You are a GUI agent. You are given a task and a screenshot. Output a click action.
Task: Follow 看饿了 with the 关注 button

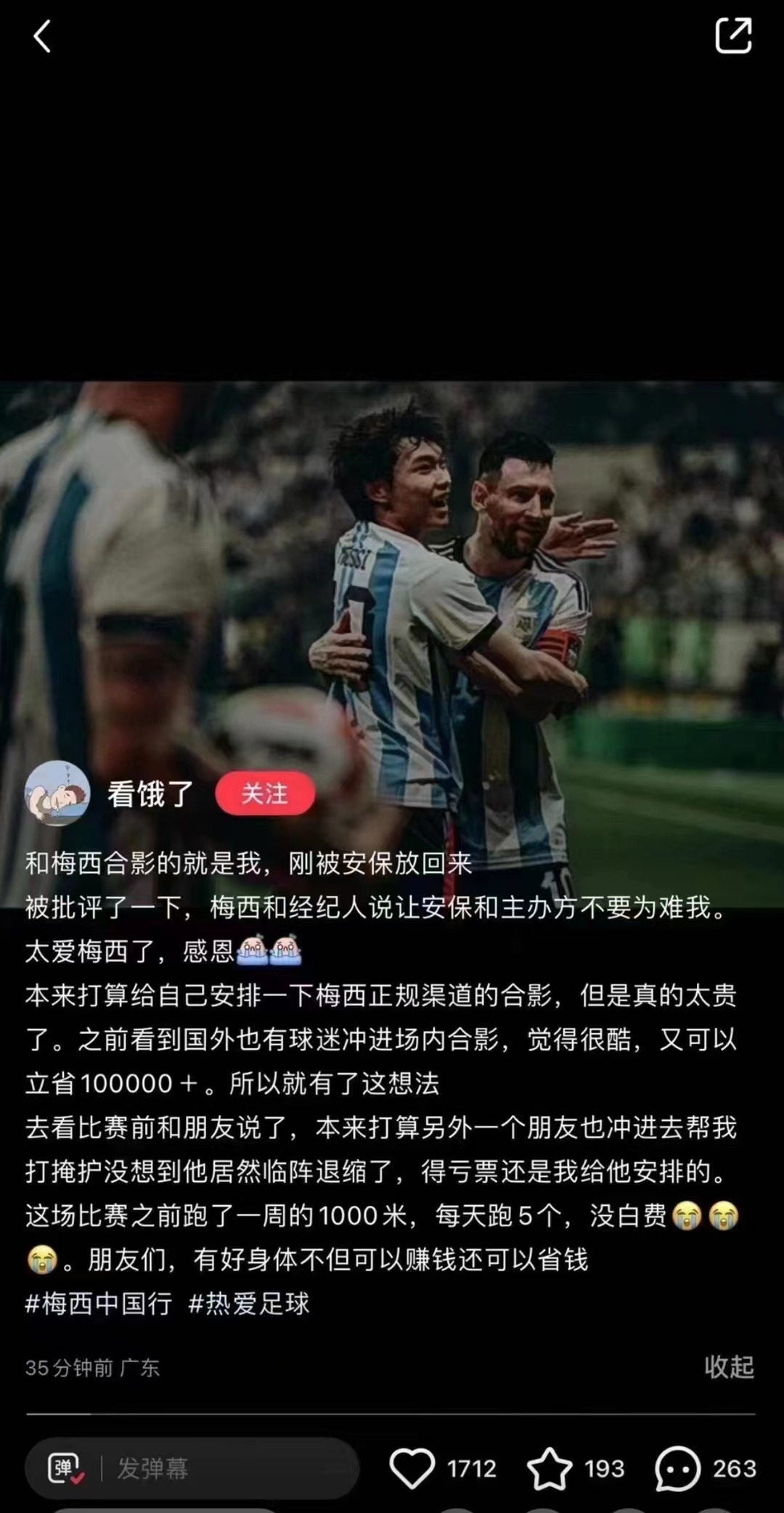265,794
